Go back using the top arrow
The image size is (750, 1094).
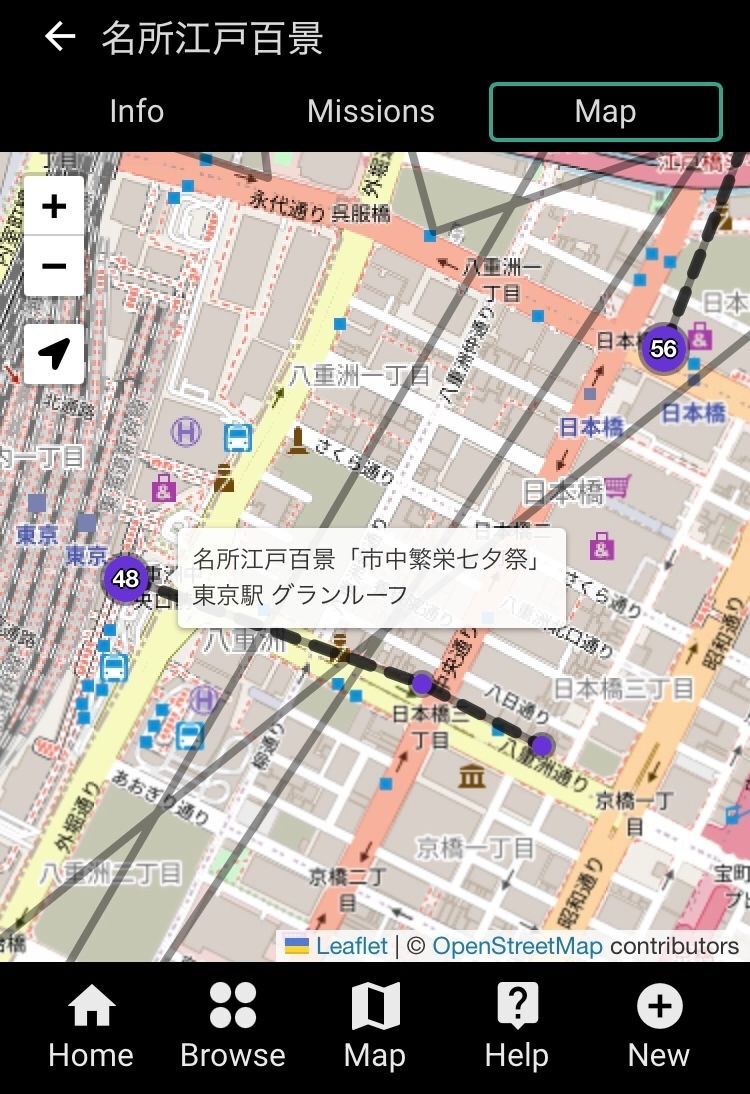pyautogui.click(x=60, y=37)
